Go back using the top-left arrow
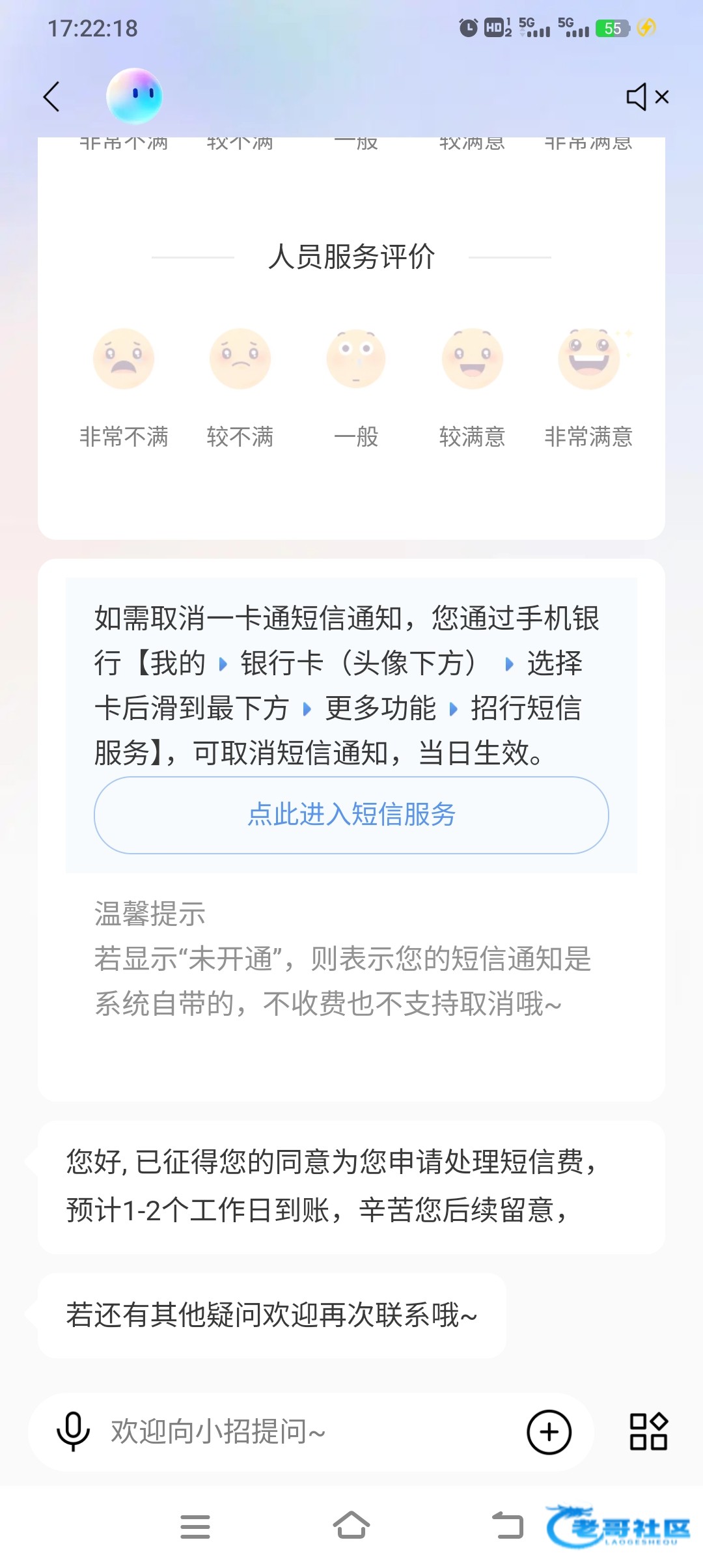Image resolution: width=703 pixels, height=1568 pixels. pos(52,97)
